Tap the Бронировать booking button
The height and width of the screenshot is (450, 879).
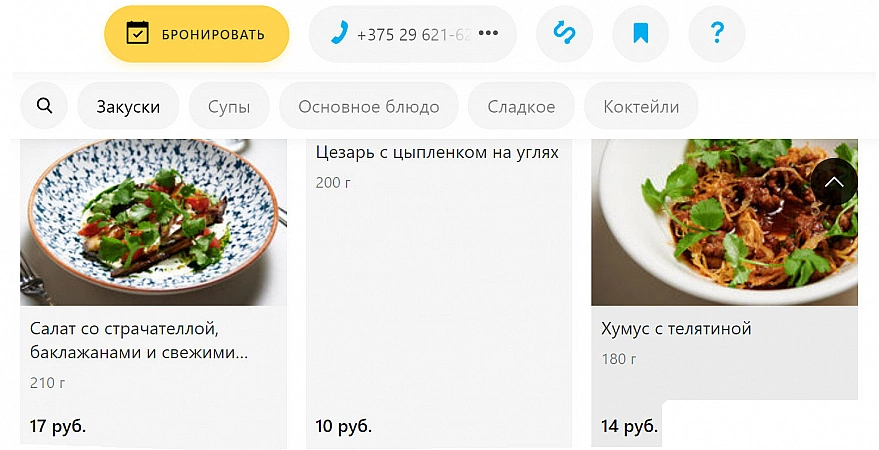pyautogui.click(x=196, y=34)
